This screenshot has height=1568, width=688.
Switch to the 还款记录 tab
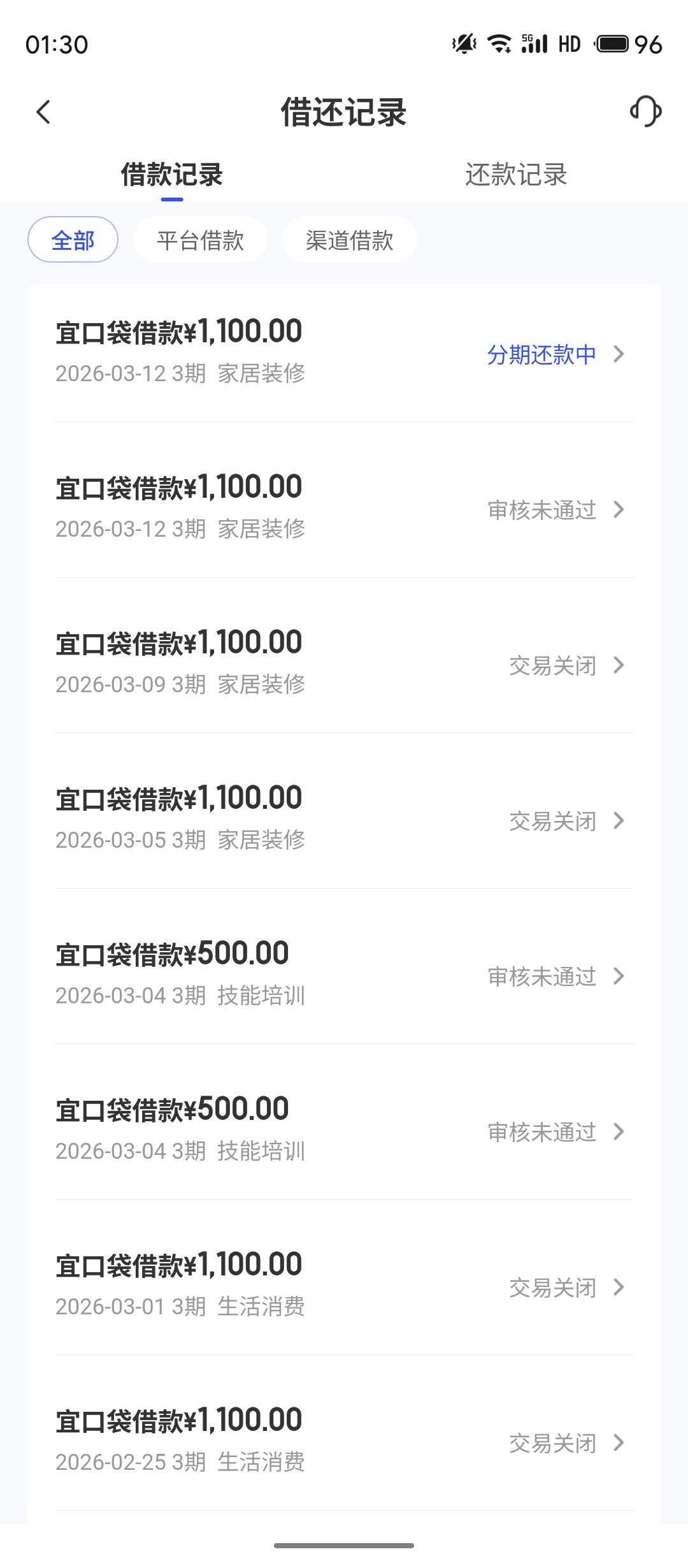coord(516,175)
